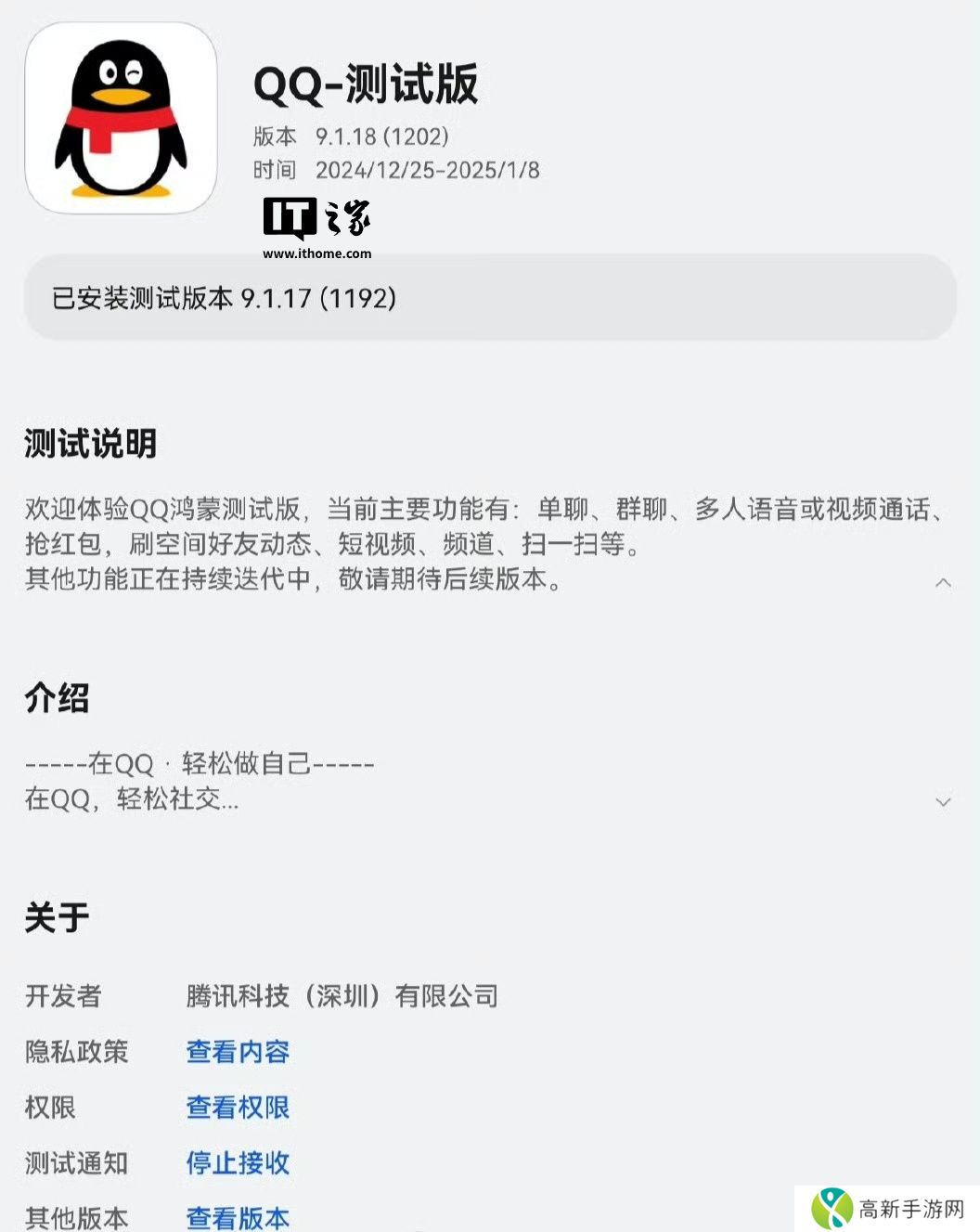This screenshot has height=1232, width=980.
Task: View permissions via 查看权限
Action: [x=238, y=1108]
